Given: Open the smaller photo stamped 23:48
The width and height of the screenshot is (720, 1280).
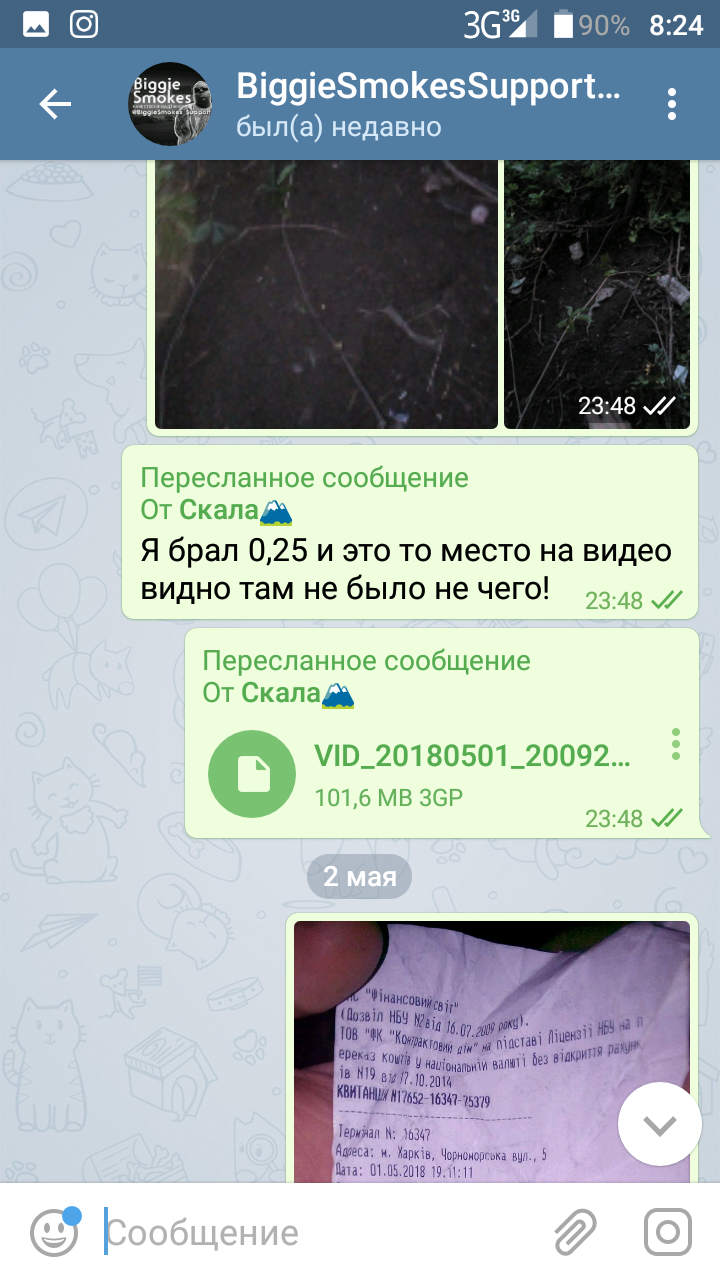Looking at the screenshot, I should (x=597, y=294).
